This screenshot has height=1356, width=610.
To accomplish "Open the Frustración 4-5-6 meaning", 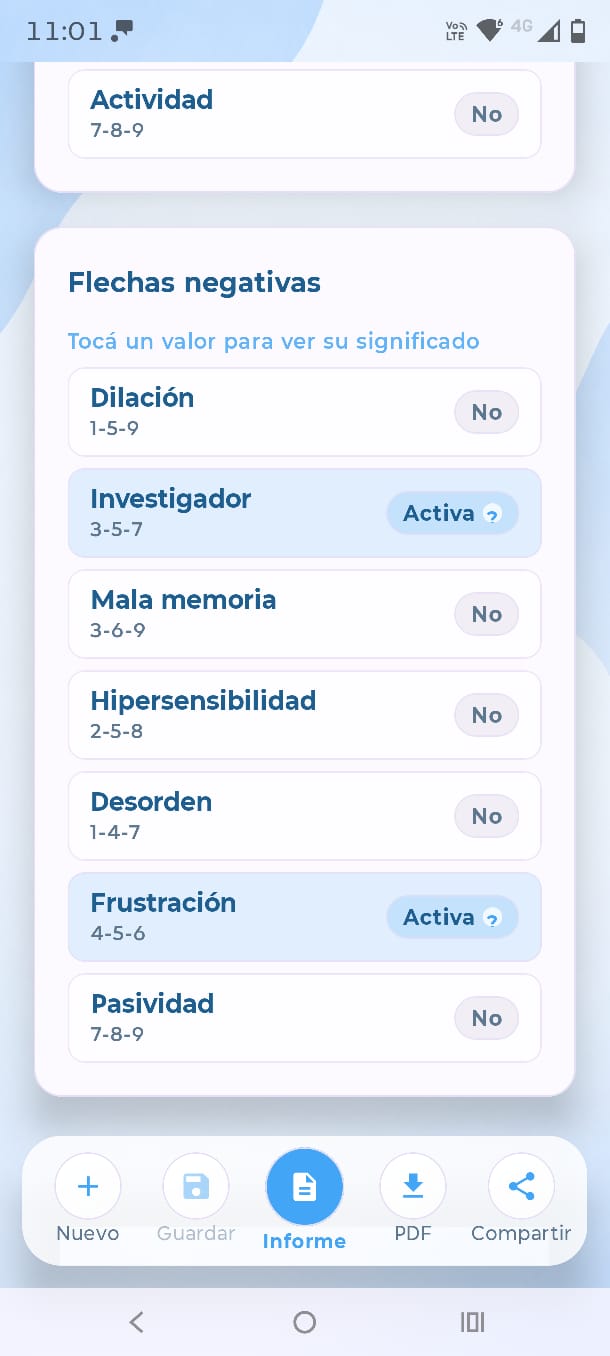I will point(304,917).
